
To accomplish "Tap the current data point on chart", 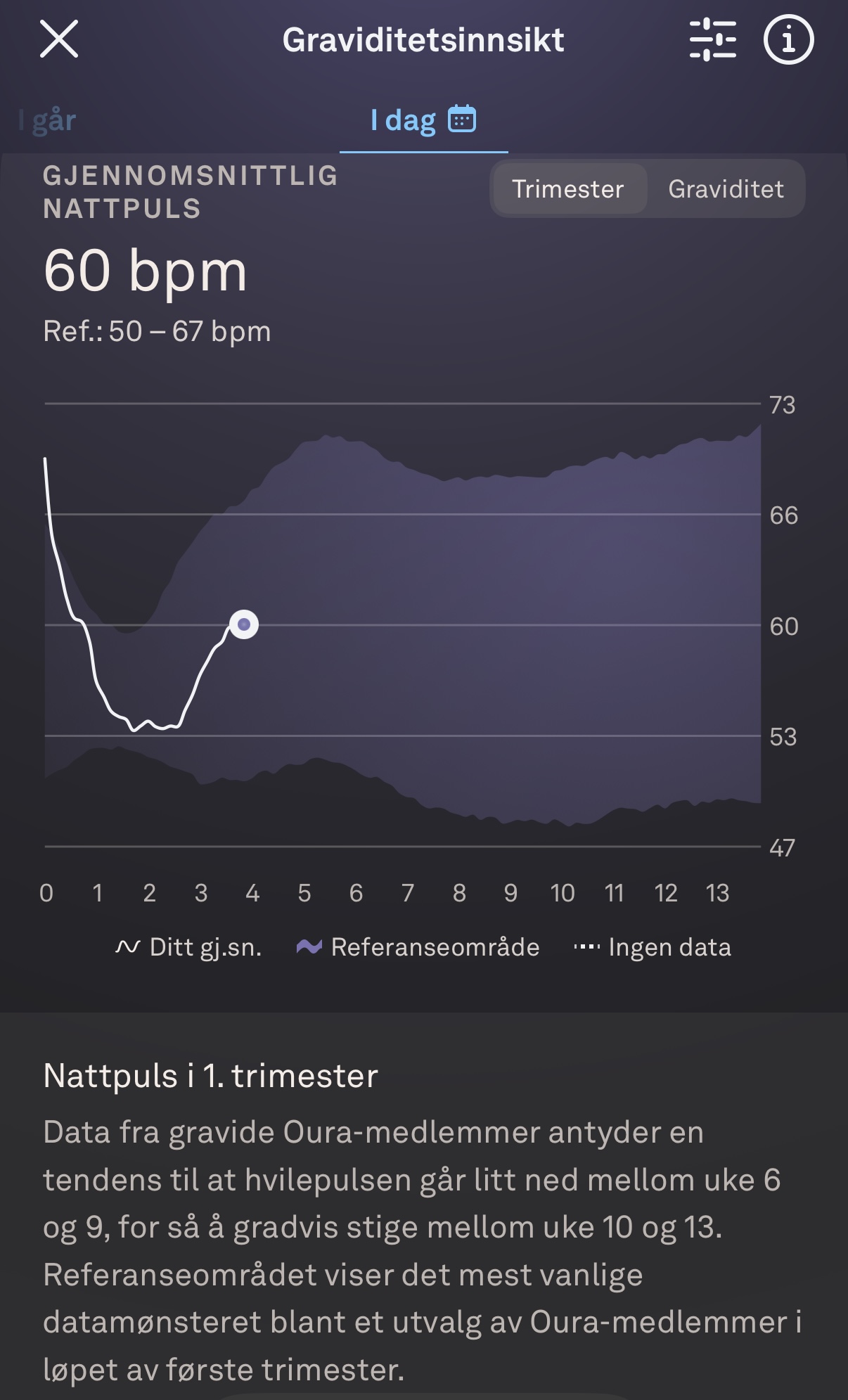I will pyautogui.click(x=244, y=624).
